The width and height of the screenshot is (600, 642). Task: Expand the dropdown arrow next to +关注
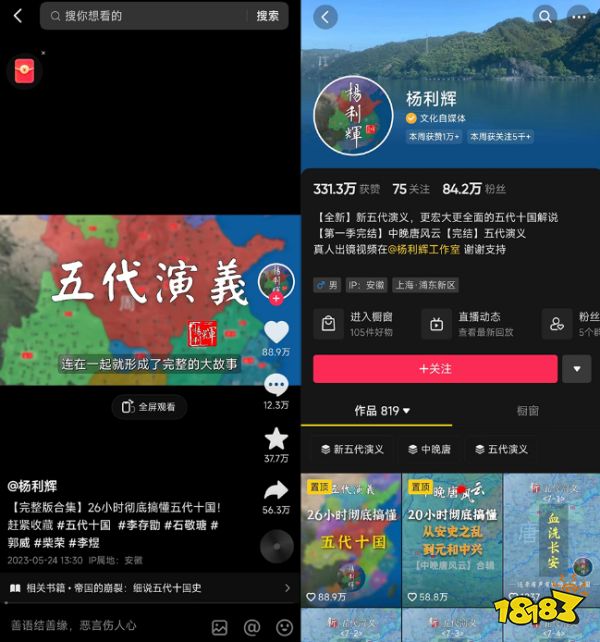(576, 369)
